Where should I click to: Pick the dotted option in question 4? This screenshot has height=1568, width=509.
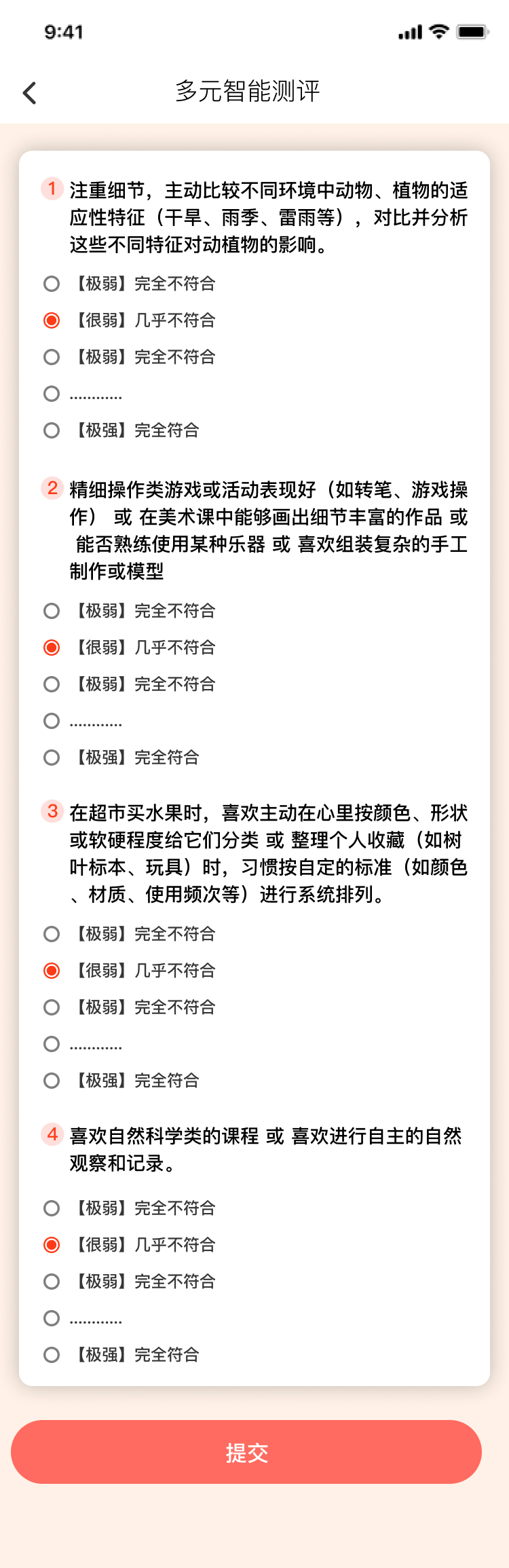click(52, 1318)
